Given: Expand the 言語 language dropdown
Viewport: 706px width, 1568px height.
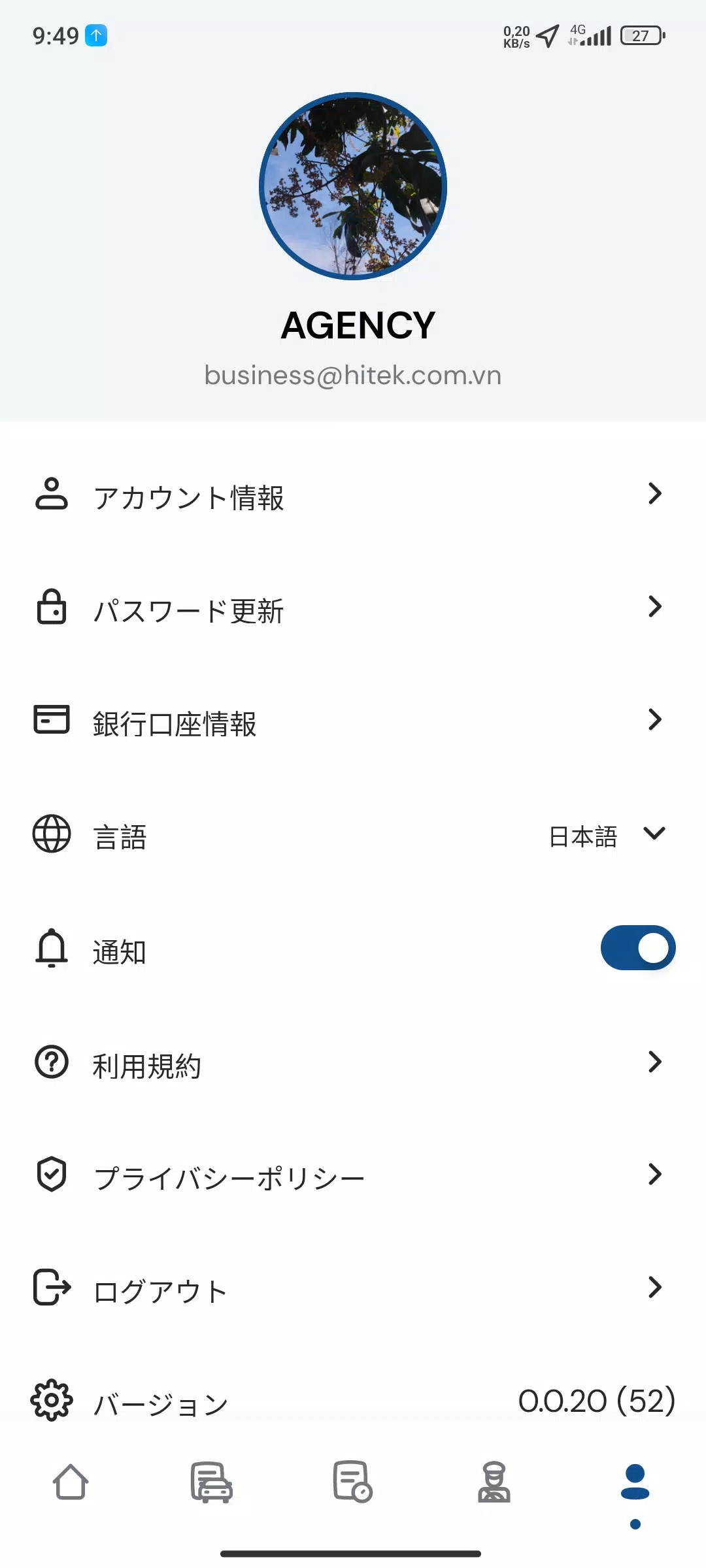Looking at the screenshot, I should click(x=607, y=835).
